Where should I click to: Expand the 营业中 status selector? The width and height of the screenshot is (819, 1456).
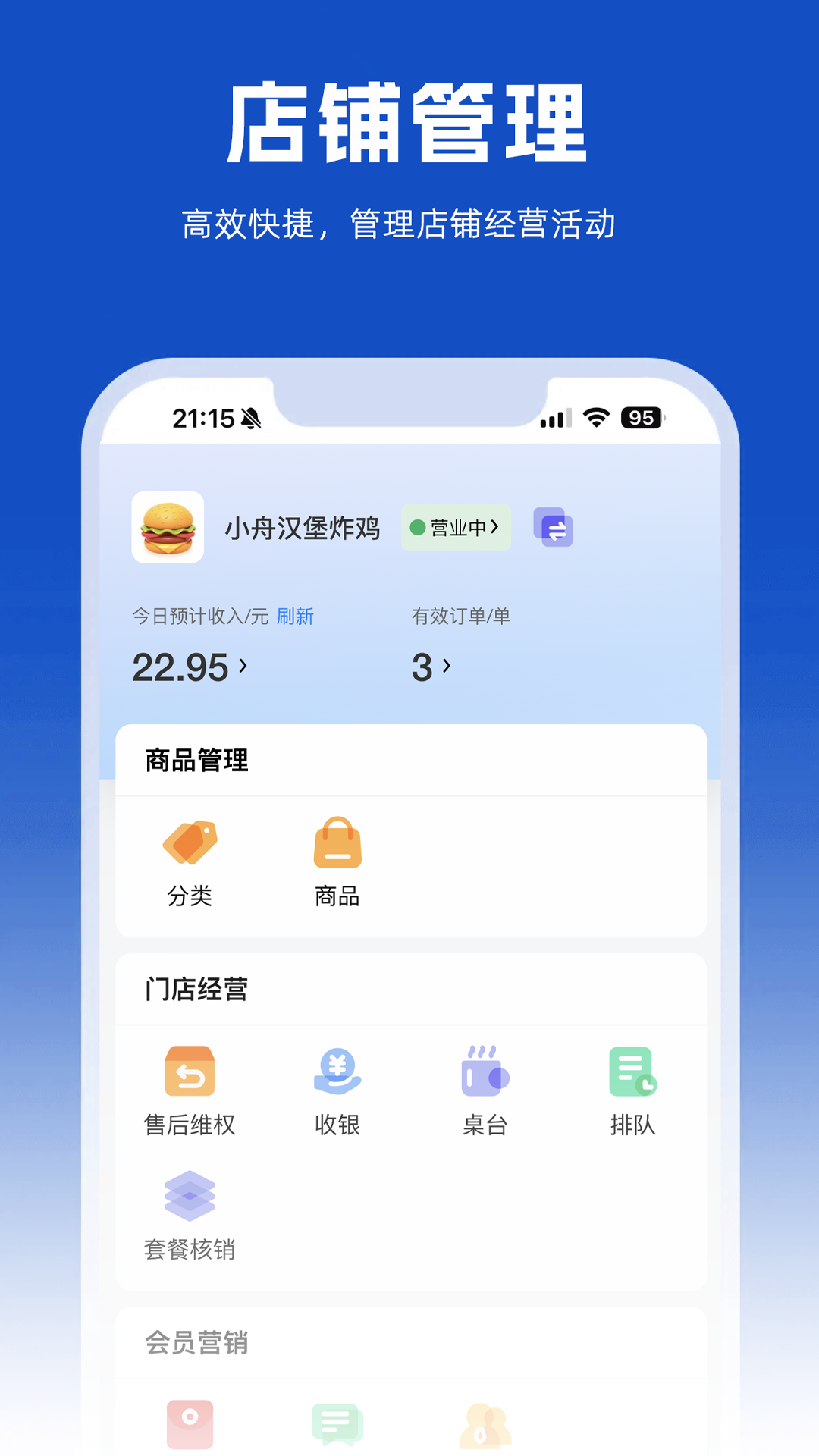tap(455, 528)
